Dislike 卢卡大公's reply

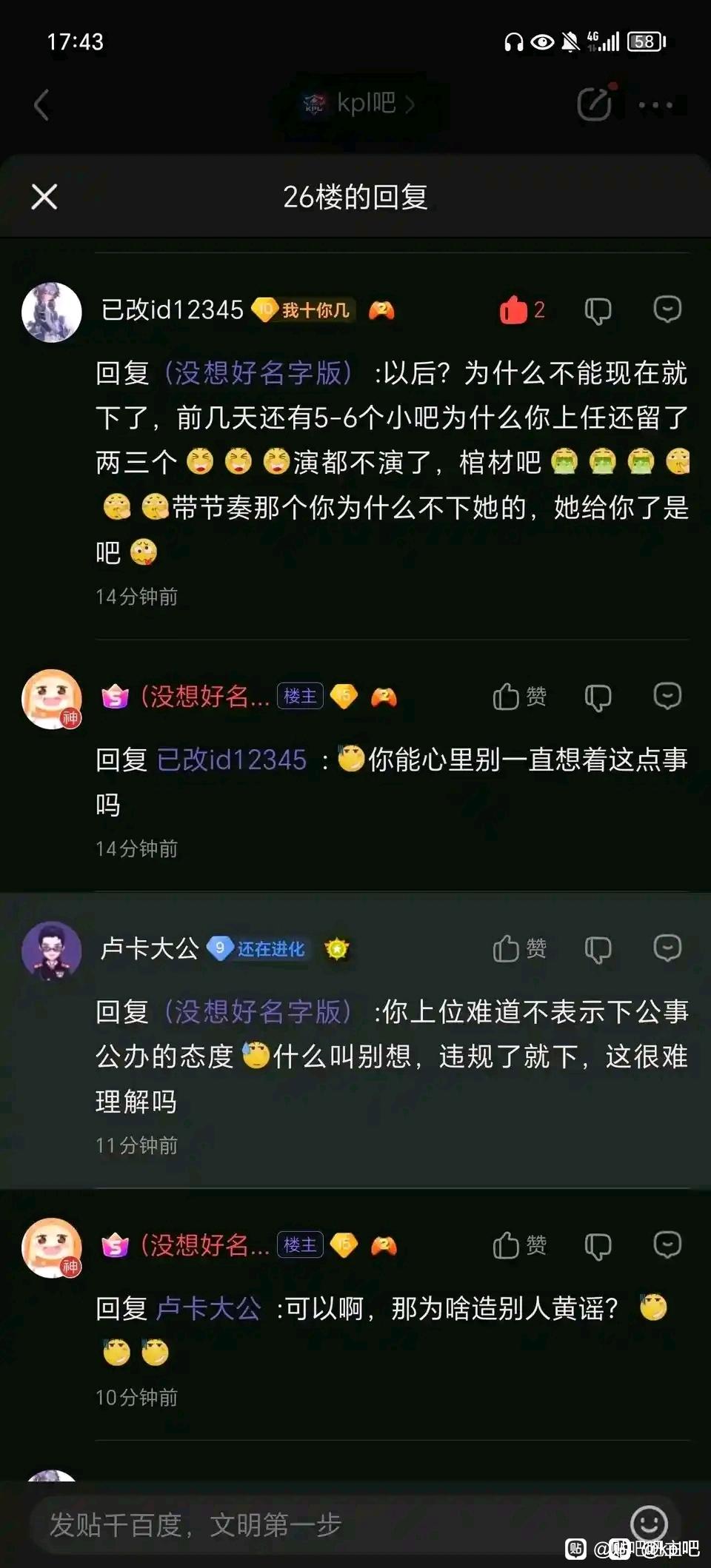[598, 949]
